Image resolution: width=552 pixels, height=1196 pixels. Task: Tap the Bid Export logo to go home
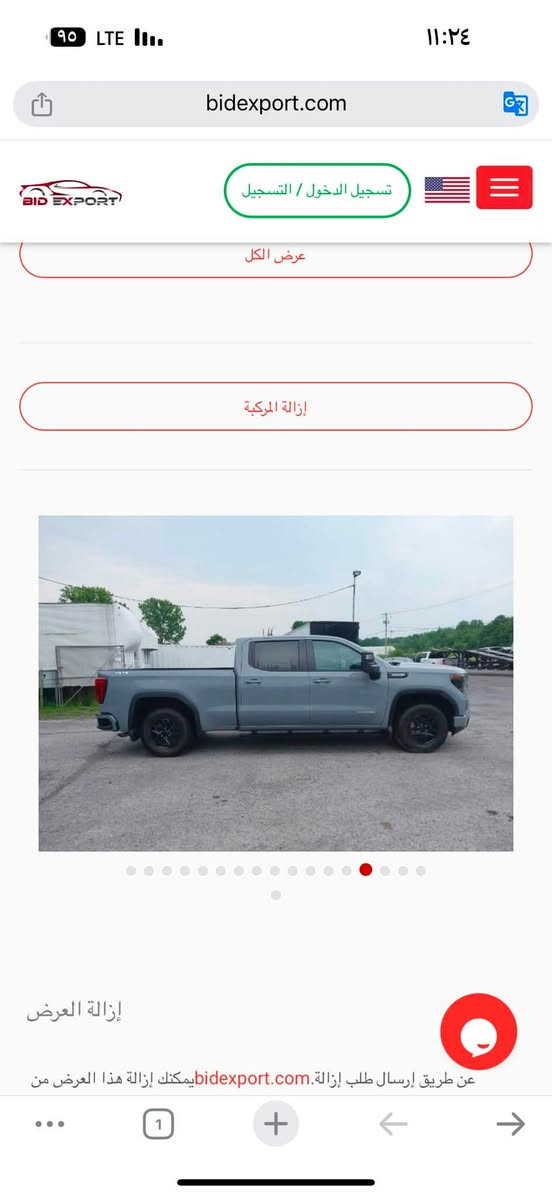70,193
